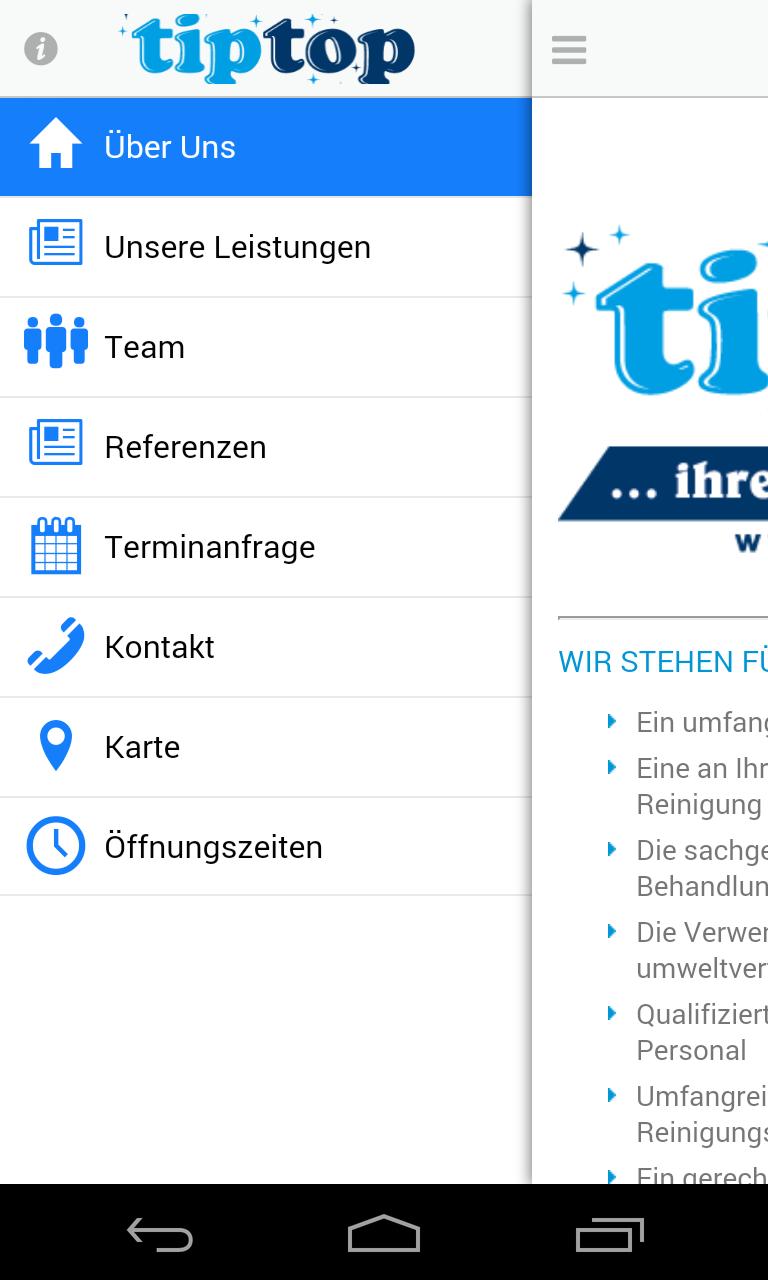Show the Karte location map
This screenshot has height=1280, width=768.
click(265, 747)
